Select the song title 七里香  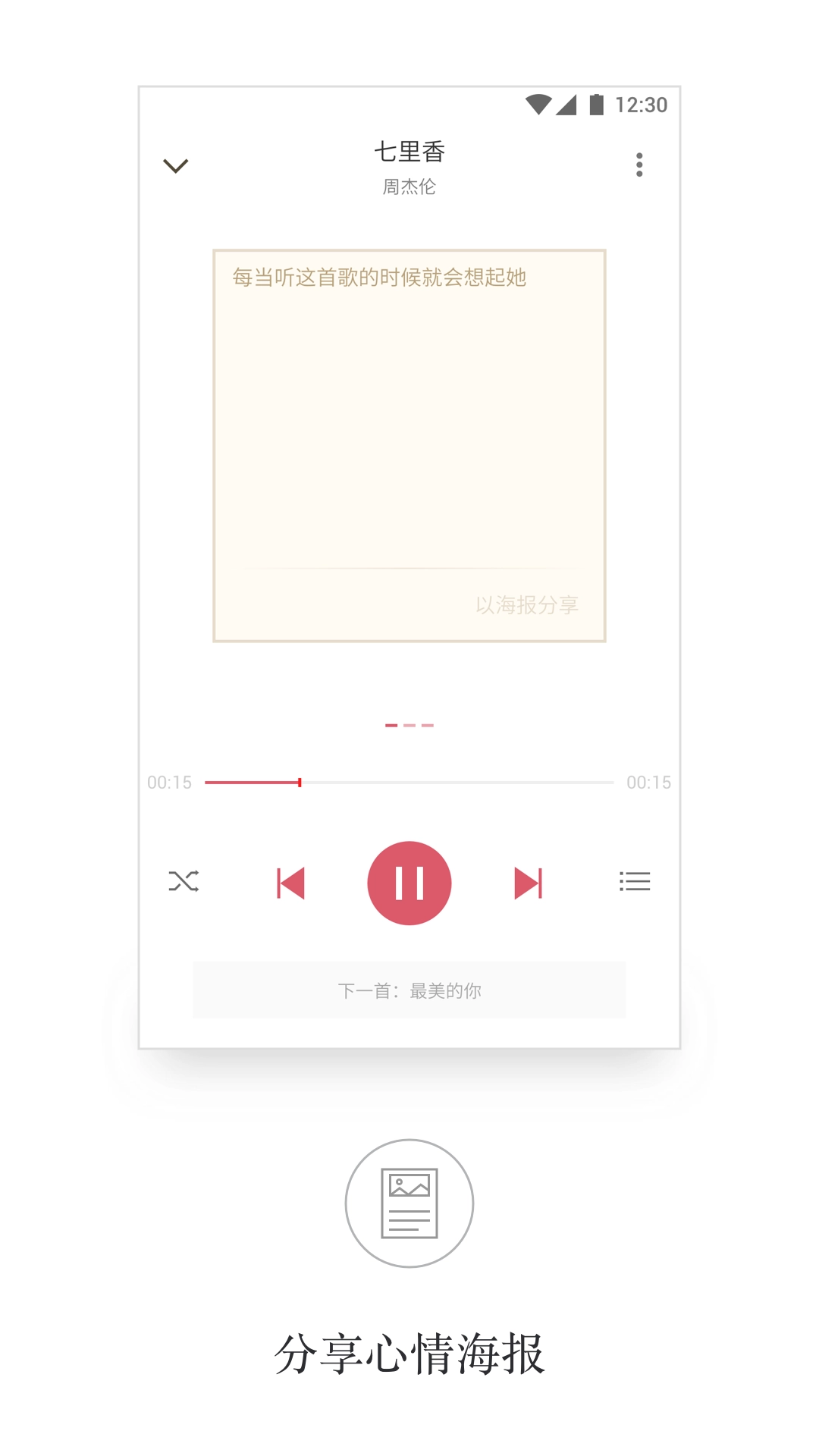(409, 152)
